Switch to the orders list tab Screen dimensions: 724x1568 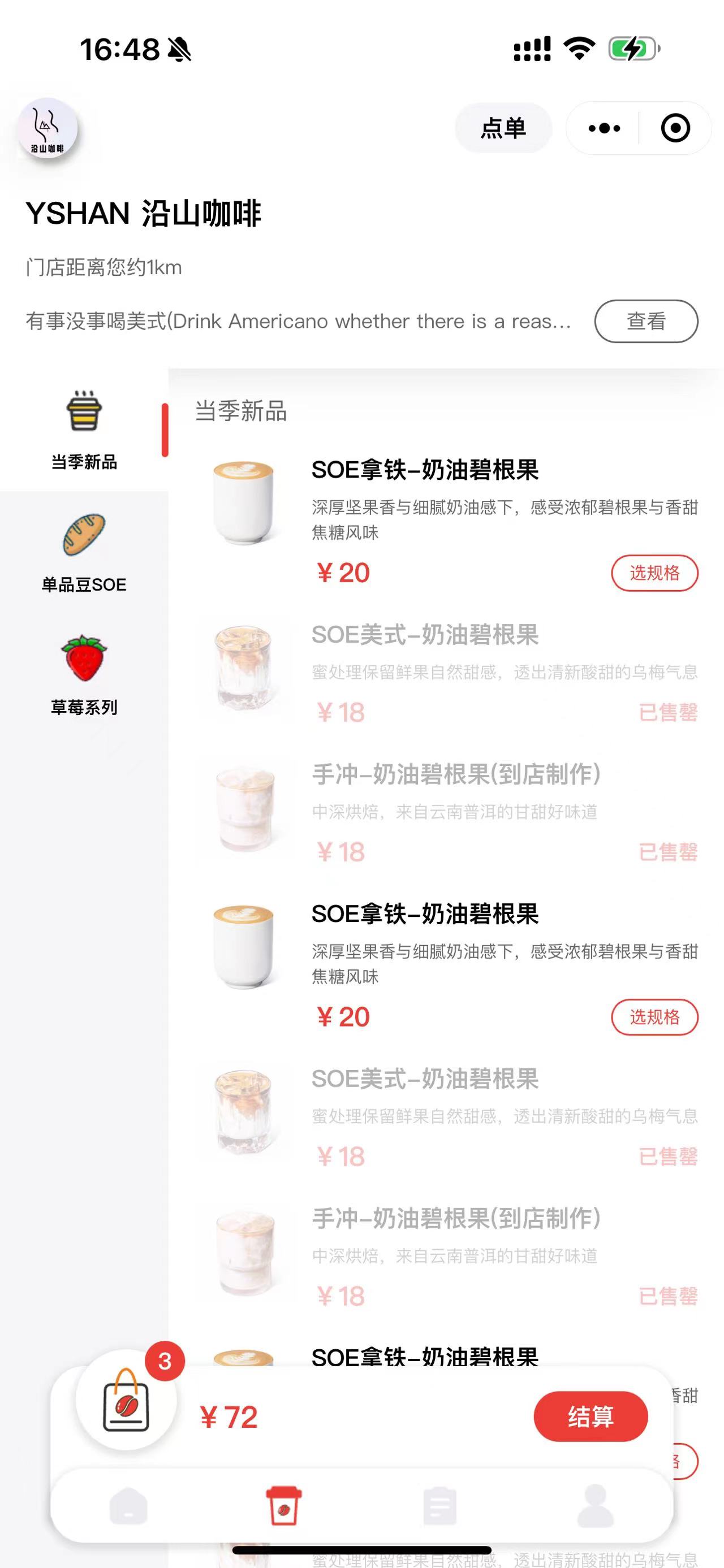click(x=439, y=1506)
